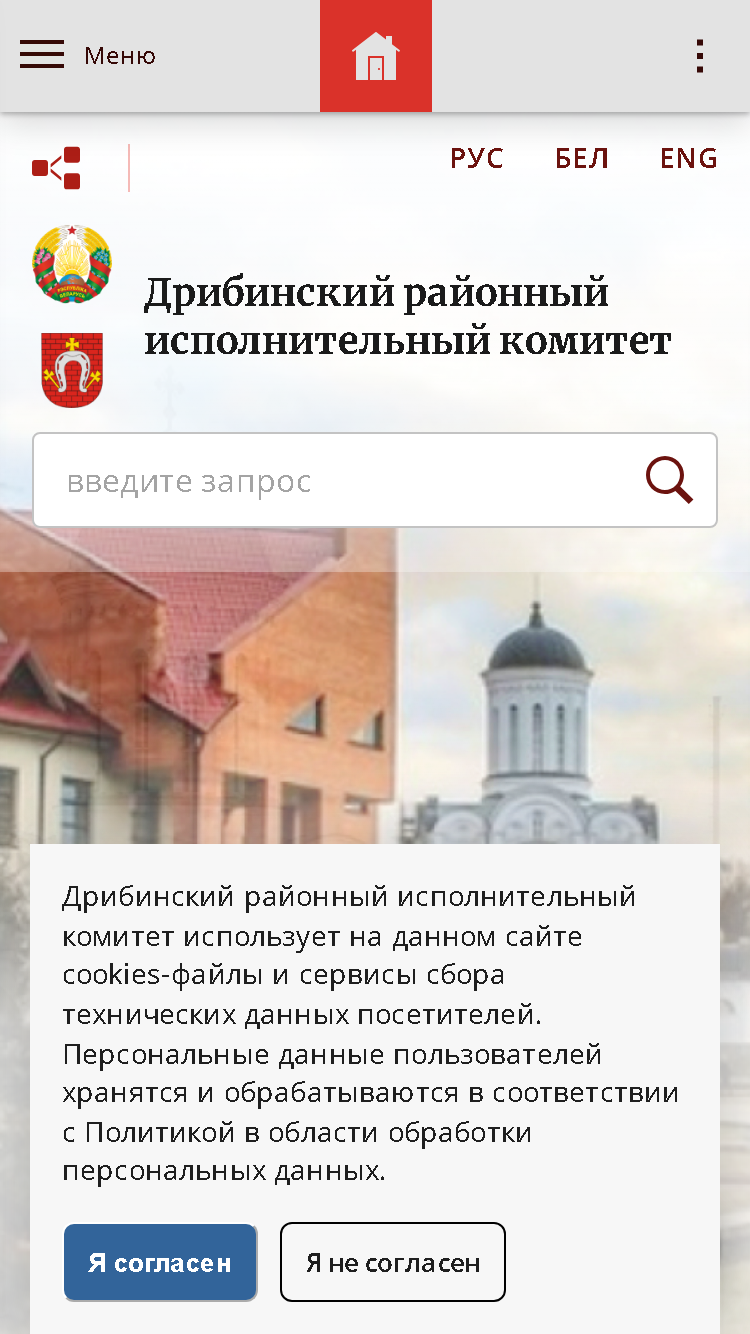Go to the home page icon
The width and height of the screenshot is (750, 1334).
pyautogui.click(x=376, y=56)
